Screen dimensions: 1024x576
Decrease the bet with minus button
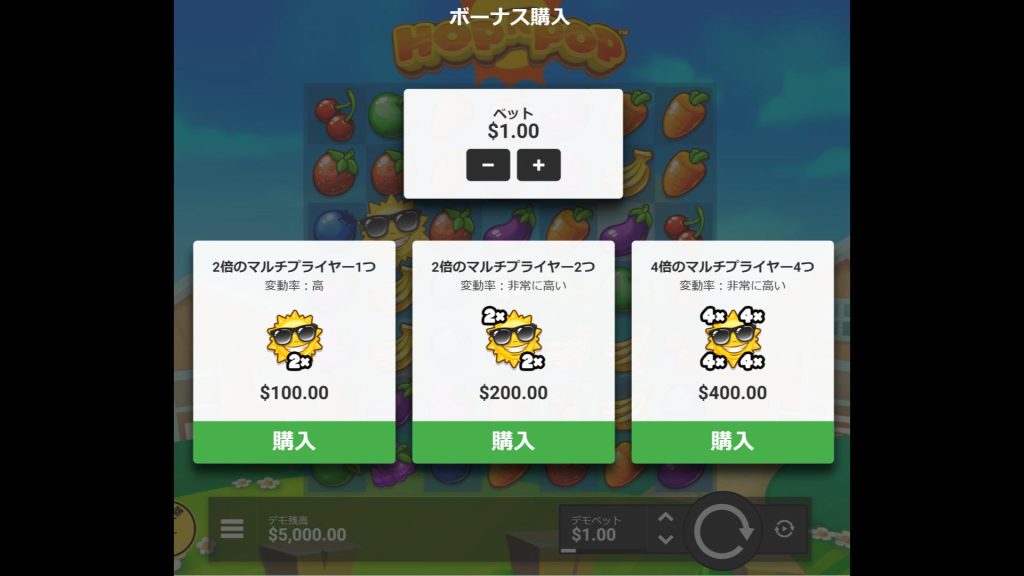pyautogui.click(x=488, y=165)
